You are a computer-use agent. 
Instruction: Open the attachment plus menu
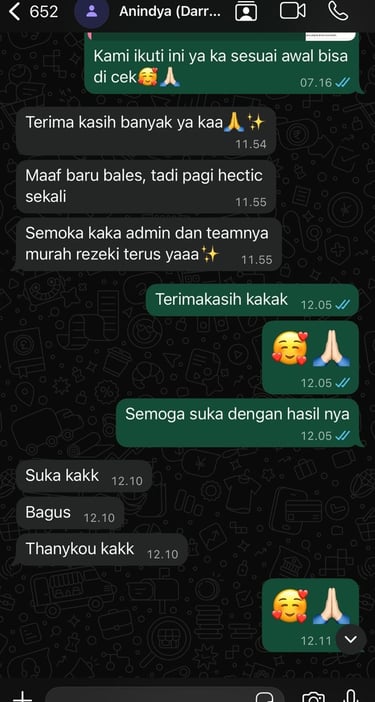[x=22, y=696]
